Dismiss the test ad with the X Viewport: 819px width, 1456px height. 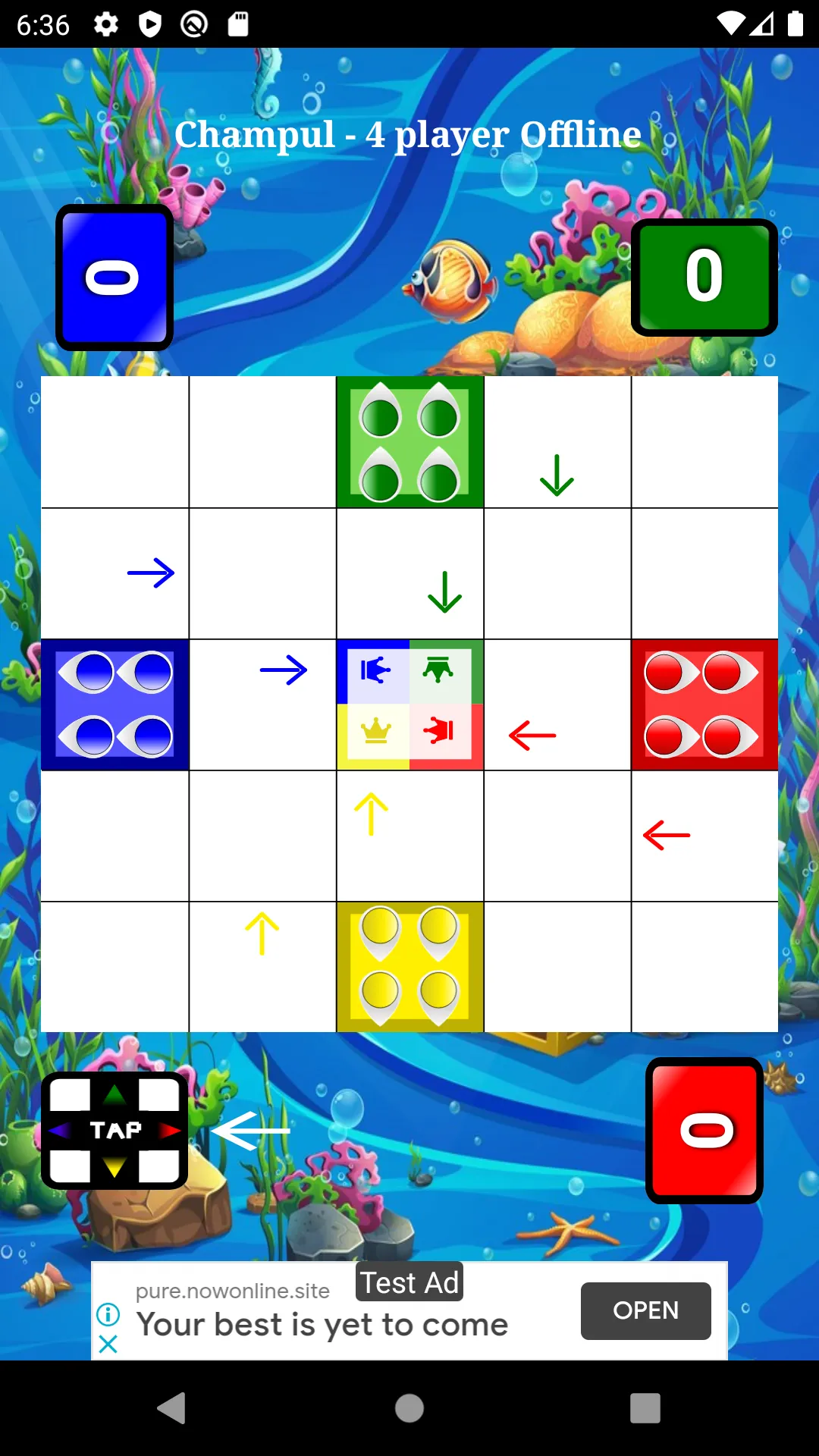pyautogui.click(x=108, y=1344)
